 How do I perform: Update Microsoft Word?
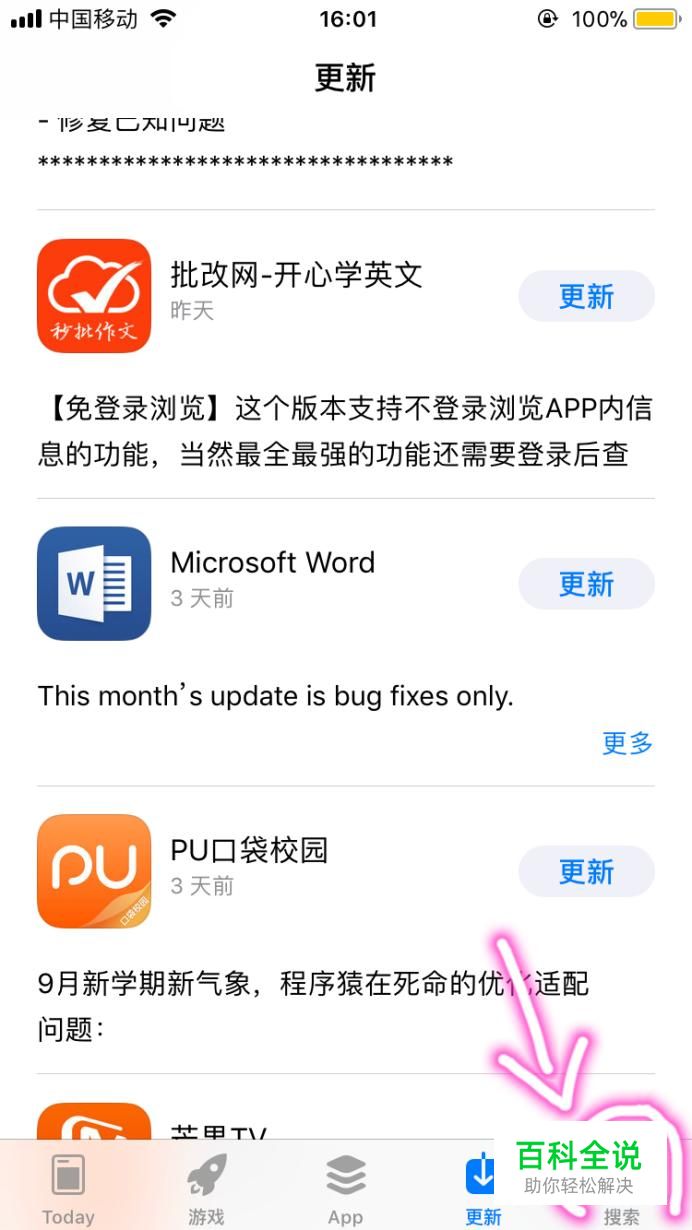[586, 584]
